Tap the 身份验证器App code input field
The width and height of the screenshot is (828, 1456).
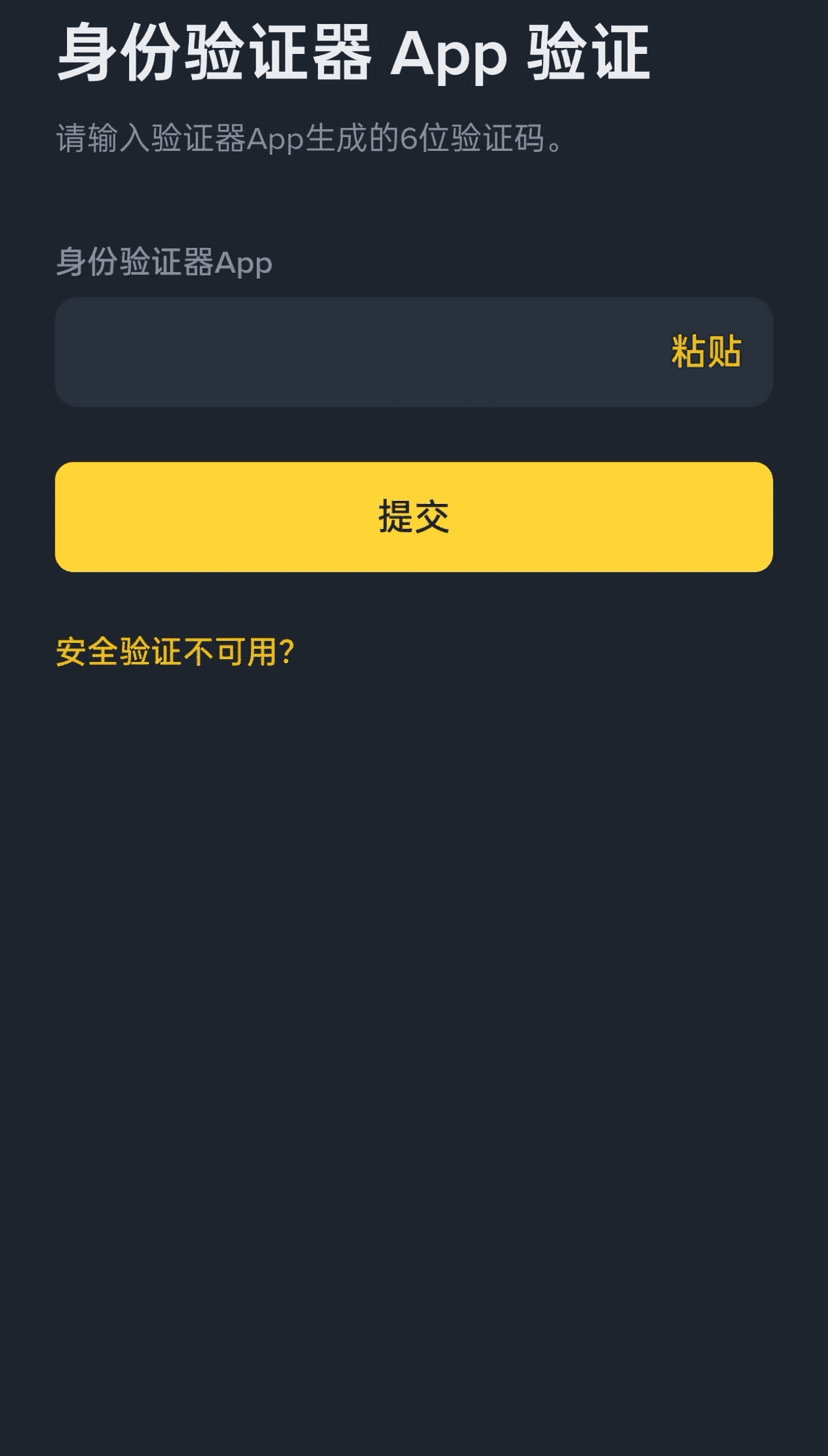[350, 352]
